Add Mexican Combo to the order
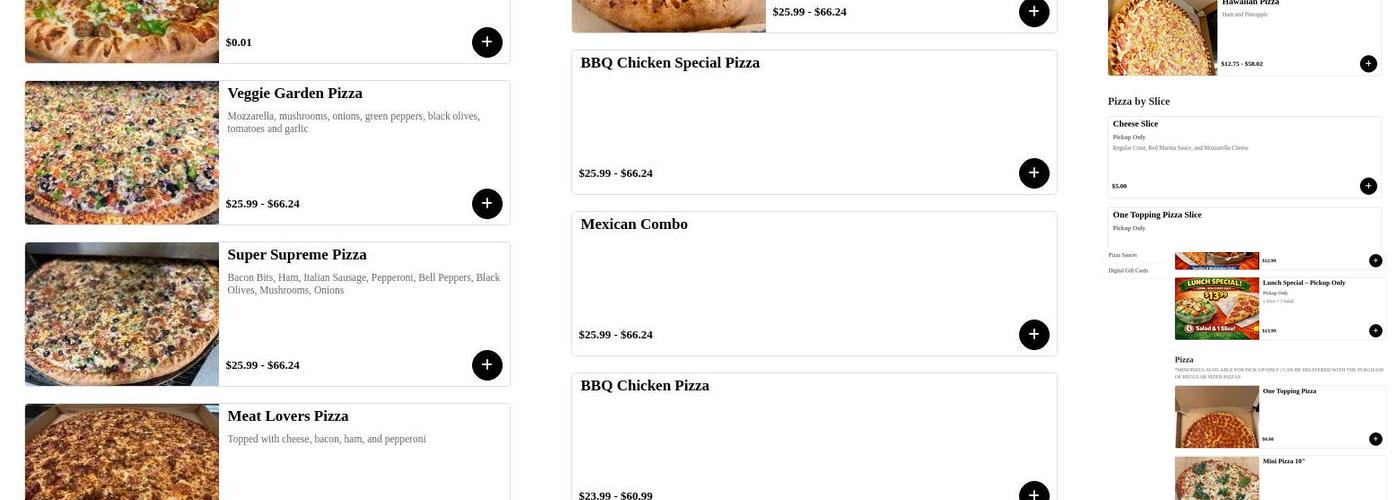1400x500 pixels. [x=1034, y=335]
